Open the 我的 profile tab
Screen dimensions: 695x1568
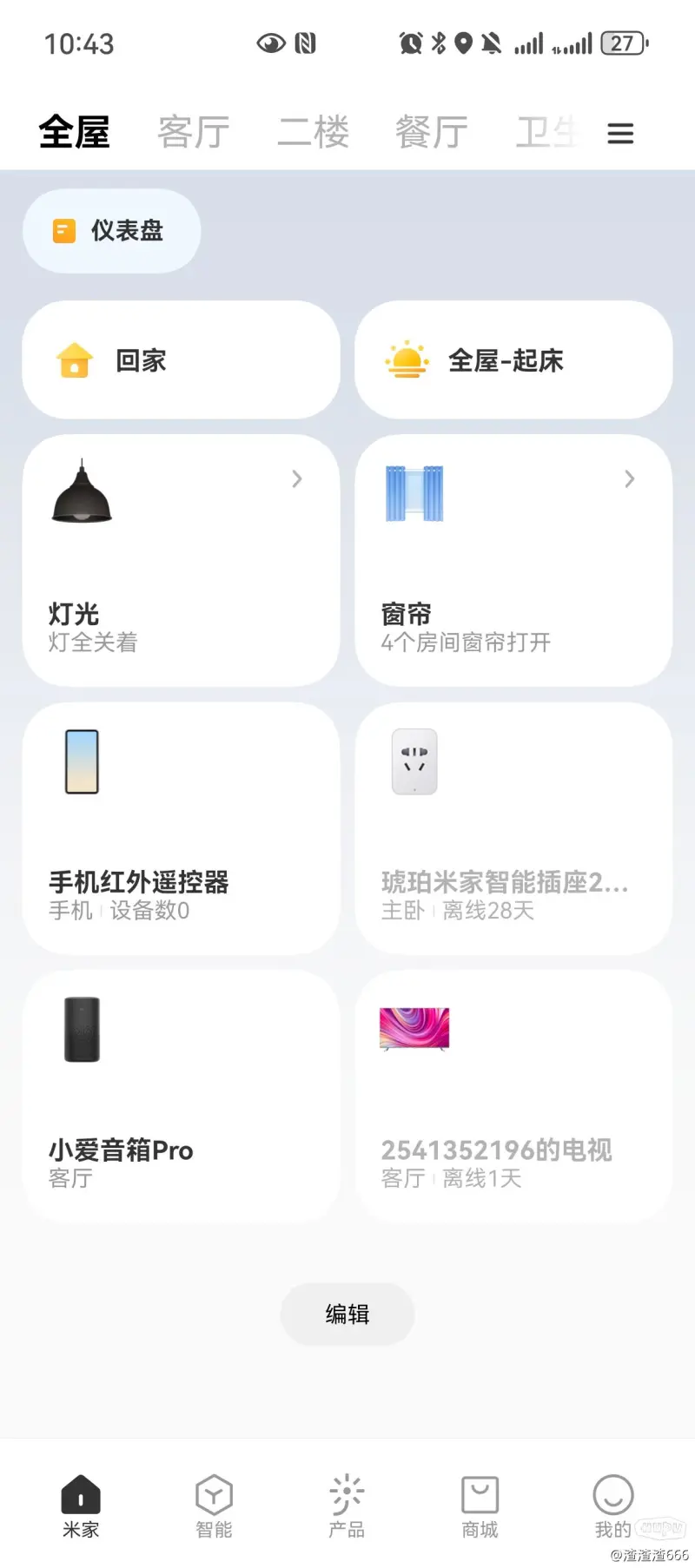tap(612, 1506)
